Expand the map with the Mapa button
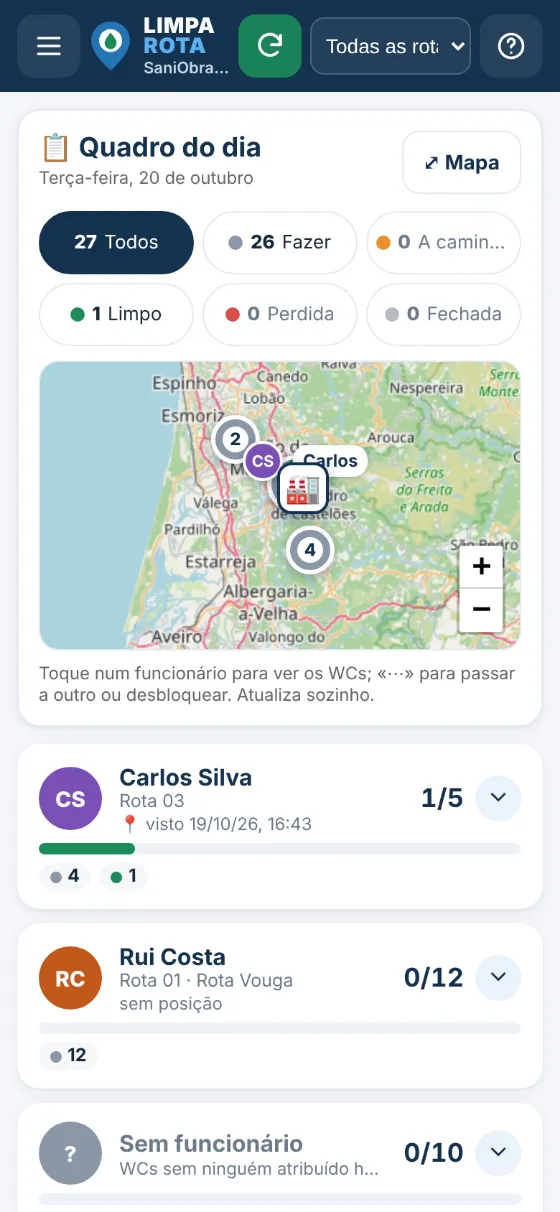The image size is (560, 1212). click(462, 162)
